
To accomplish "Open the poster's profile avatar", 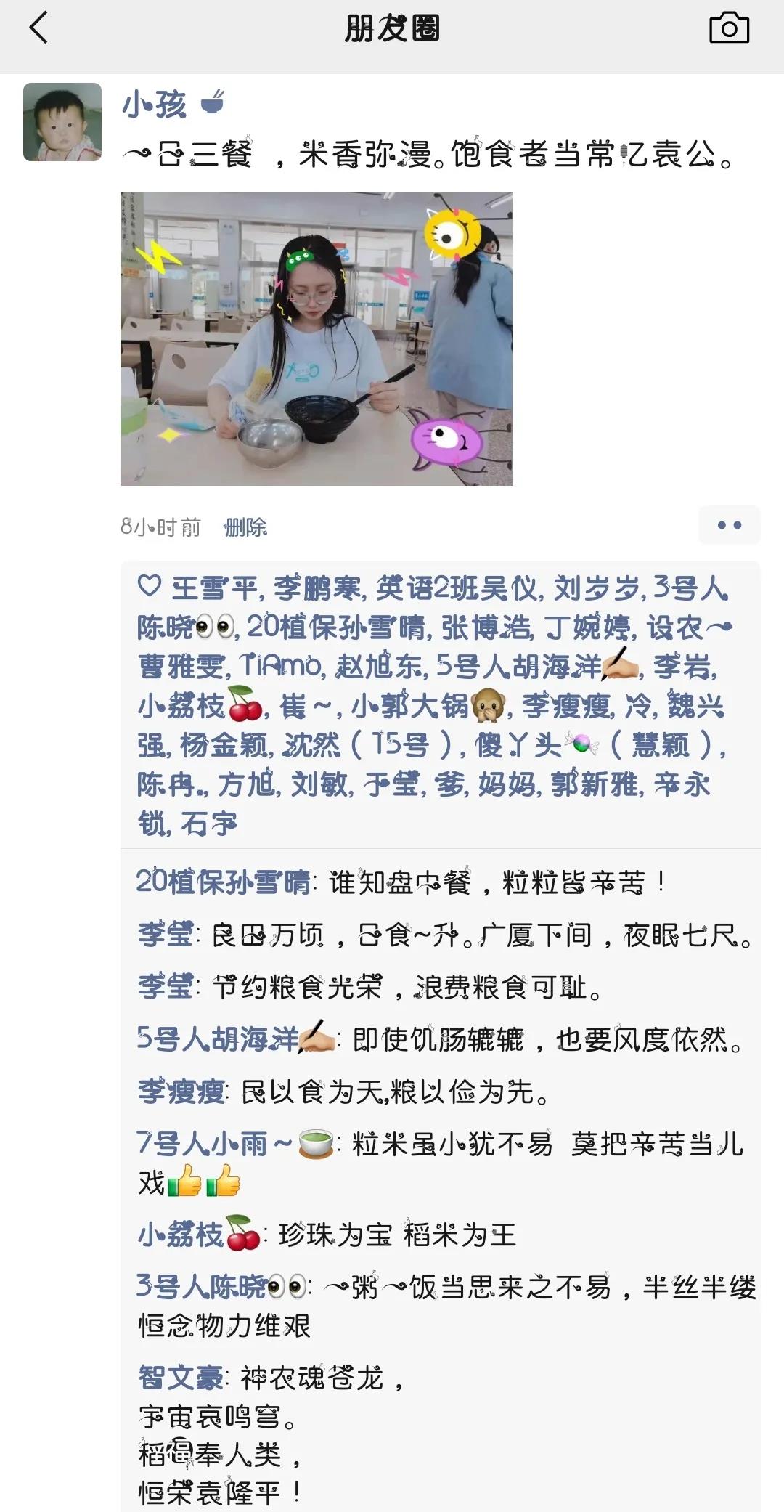I will pos(62,121).
